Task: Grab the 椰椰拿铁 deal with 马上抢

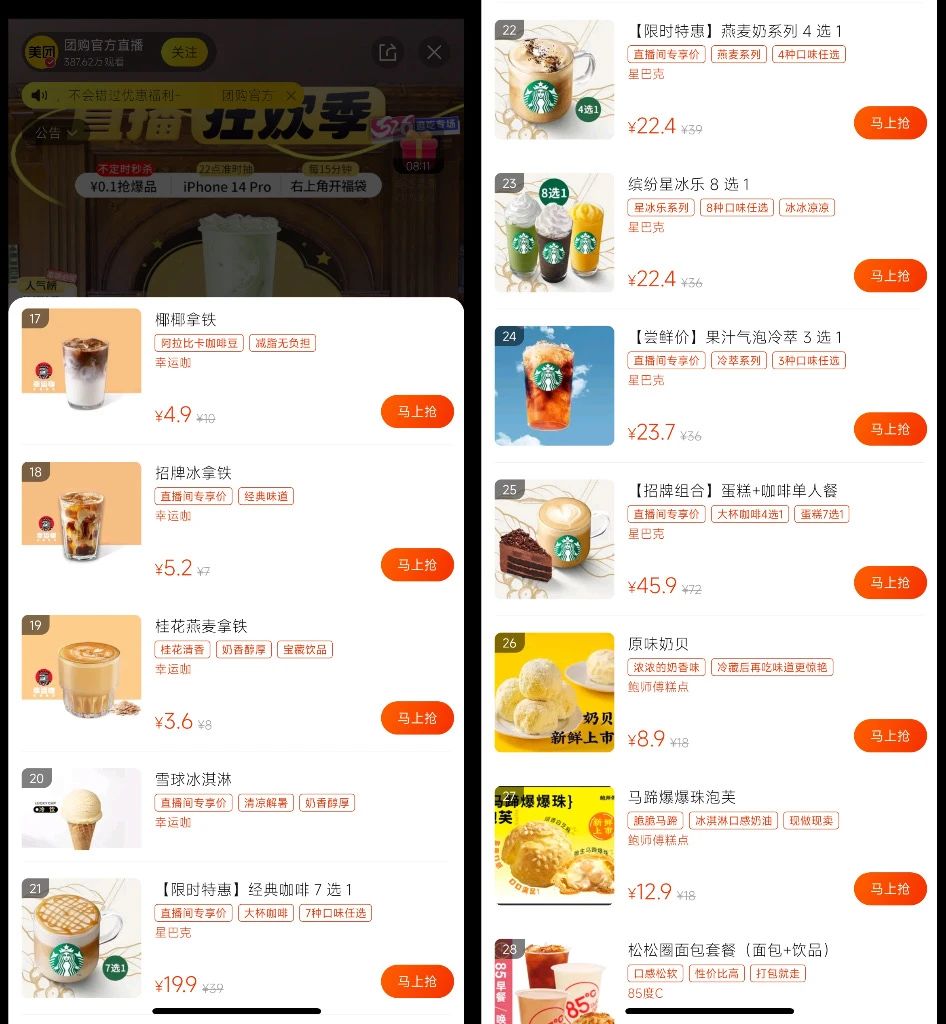Action: 417,411
